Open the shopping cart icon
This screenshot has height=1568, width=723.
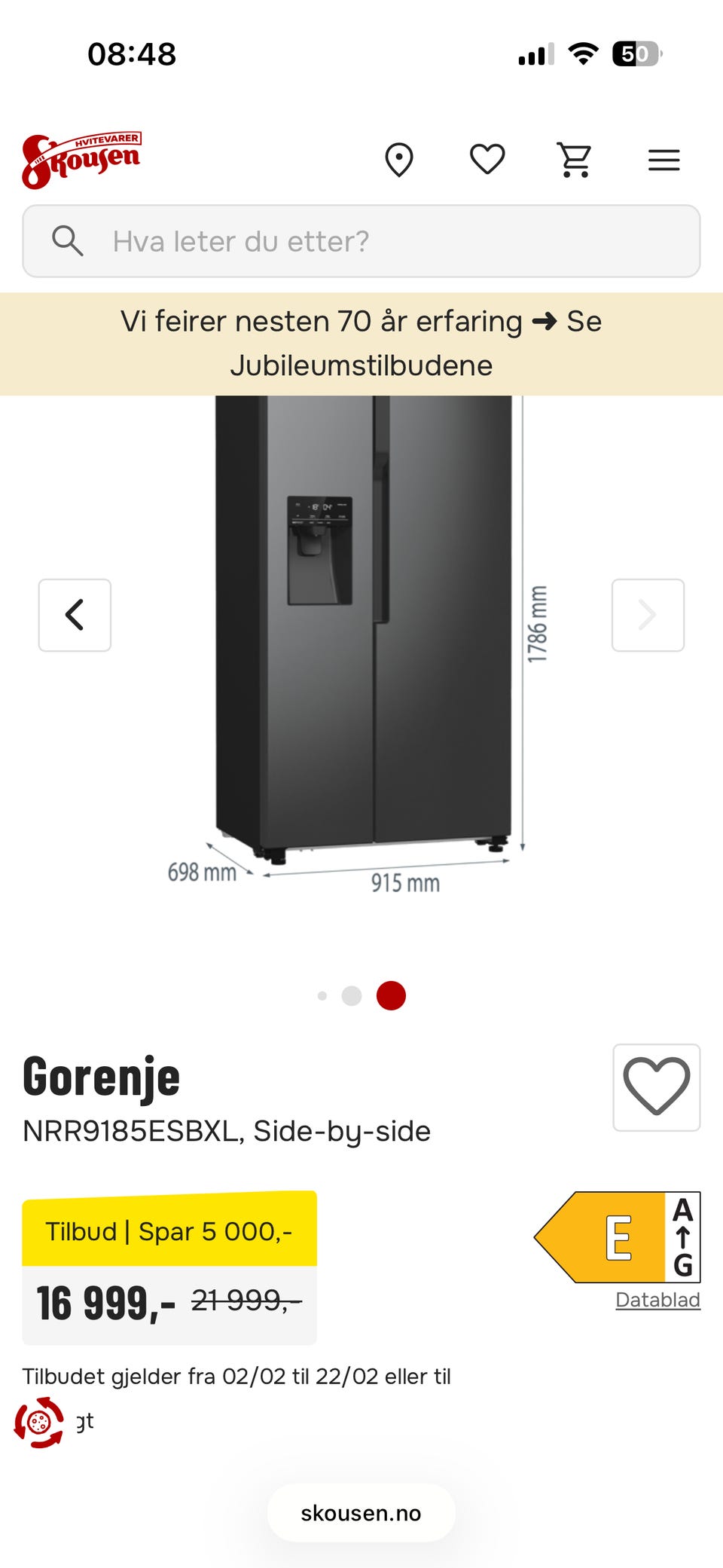(x=575, y=159)
